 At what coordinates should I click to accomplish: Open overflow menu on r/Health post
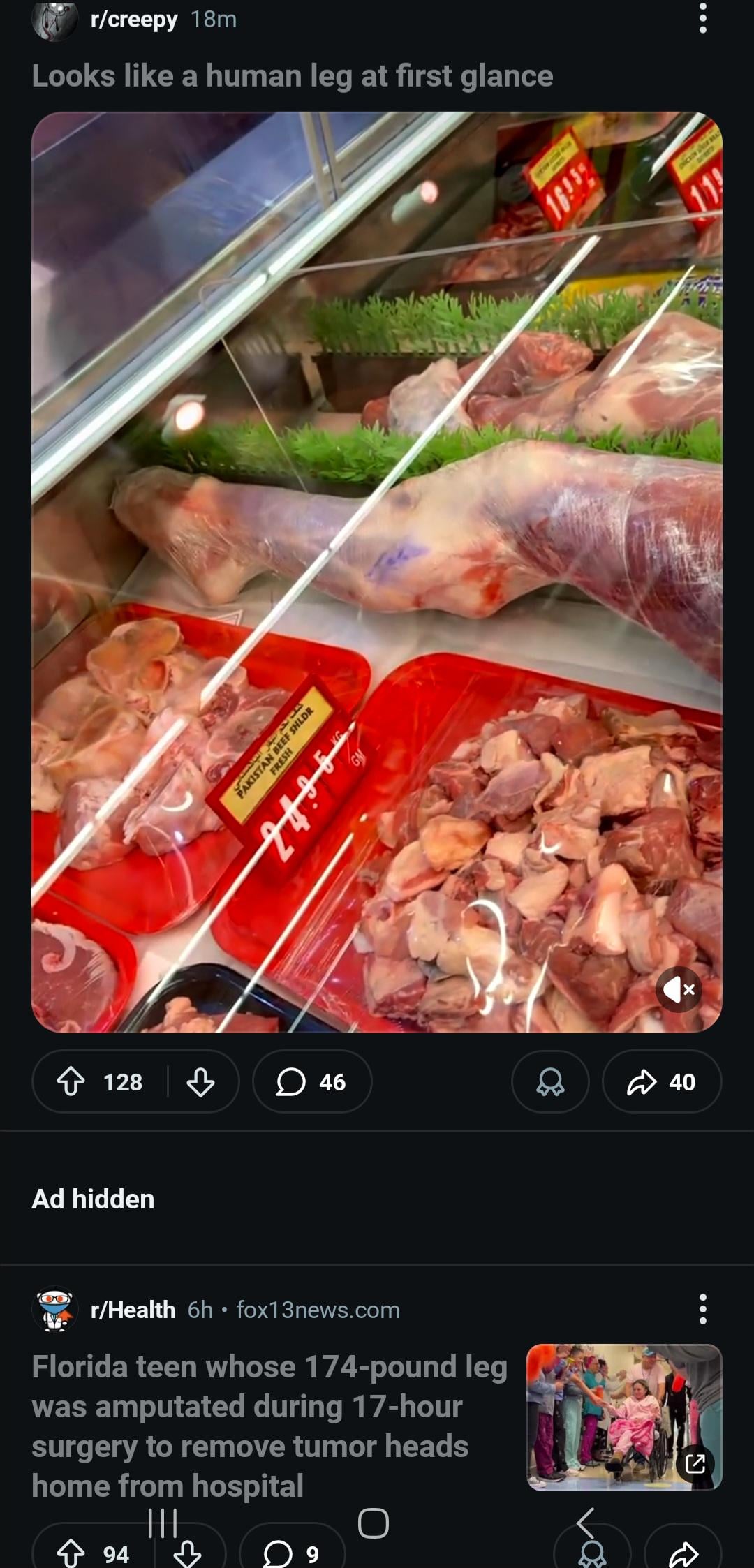pos(702,1309)
